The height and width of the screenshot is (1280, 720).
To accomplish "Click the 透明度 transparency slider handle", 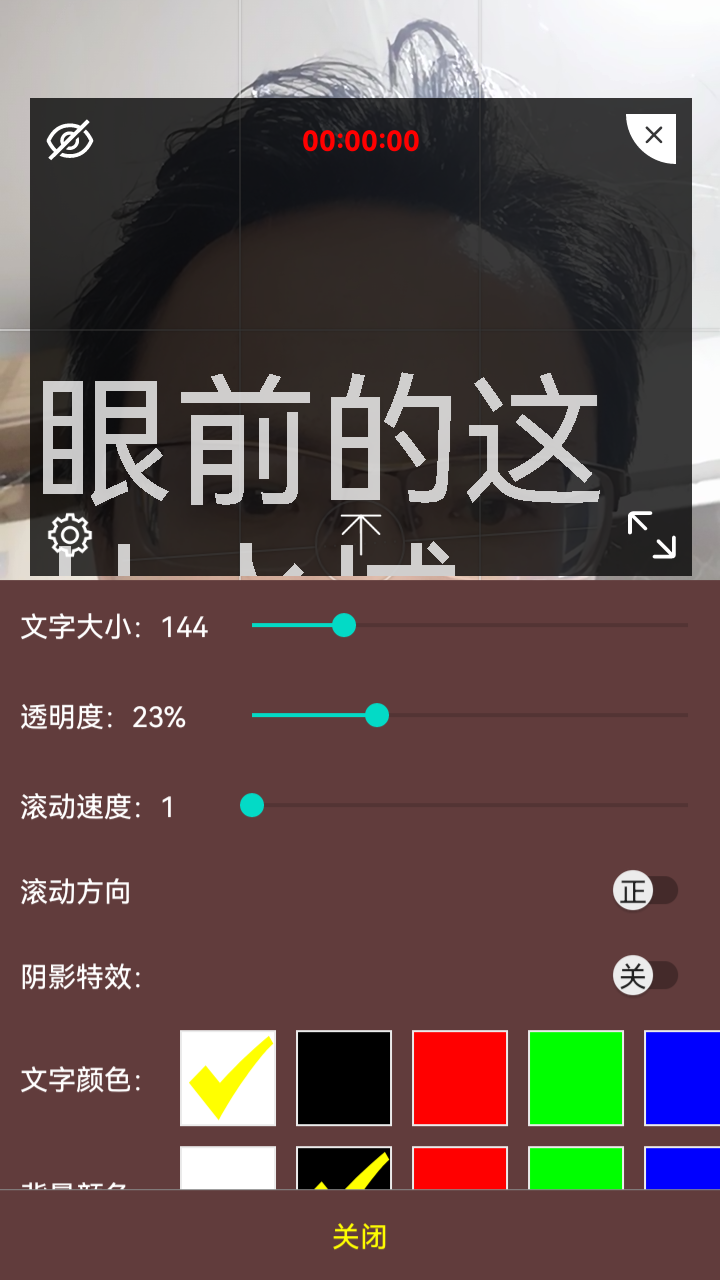I will click(378, 716).
